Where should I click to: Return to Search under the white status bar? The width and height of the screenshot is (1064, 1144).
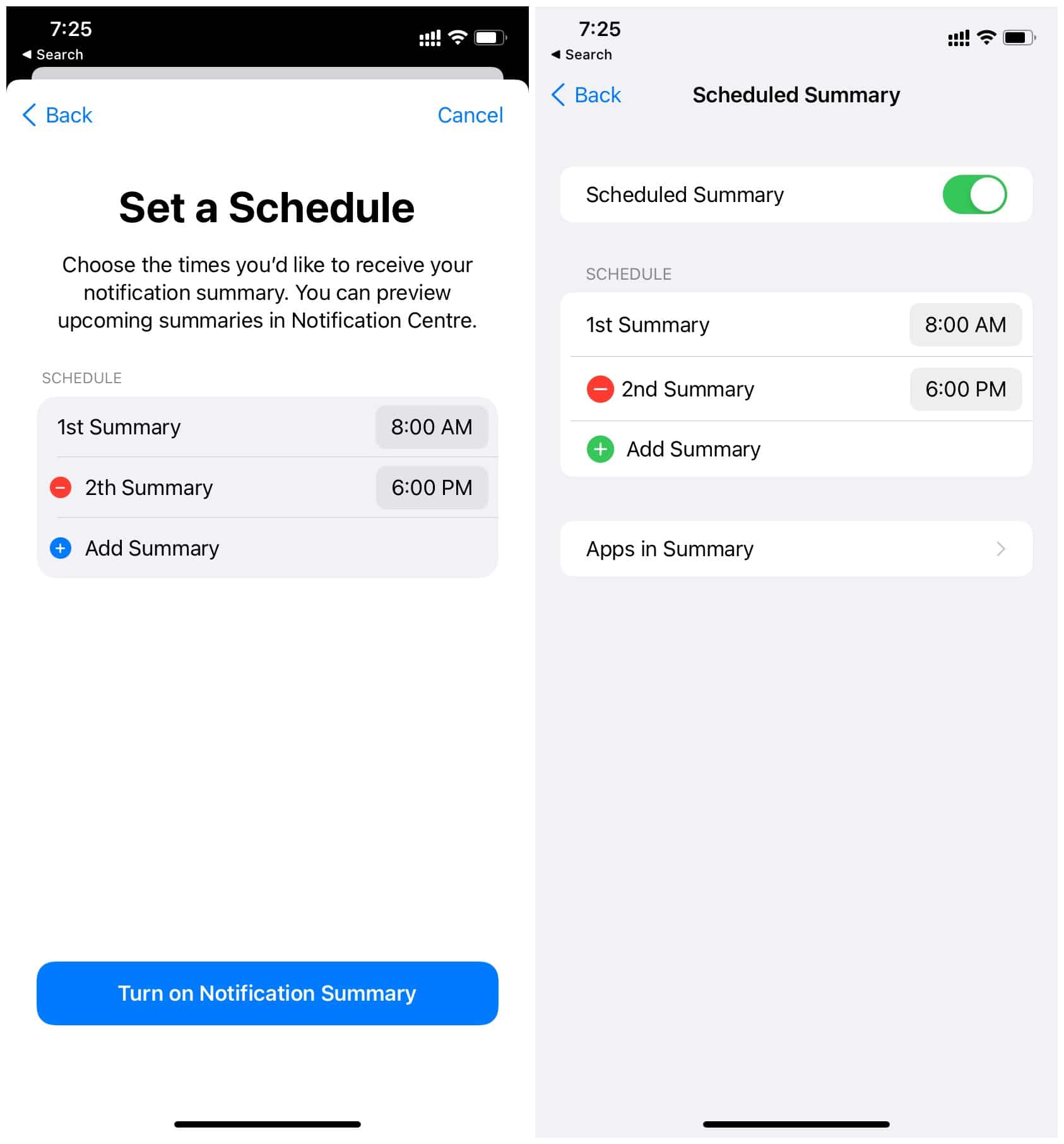pos(581,55)
